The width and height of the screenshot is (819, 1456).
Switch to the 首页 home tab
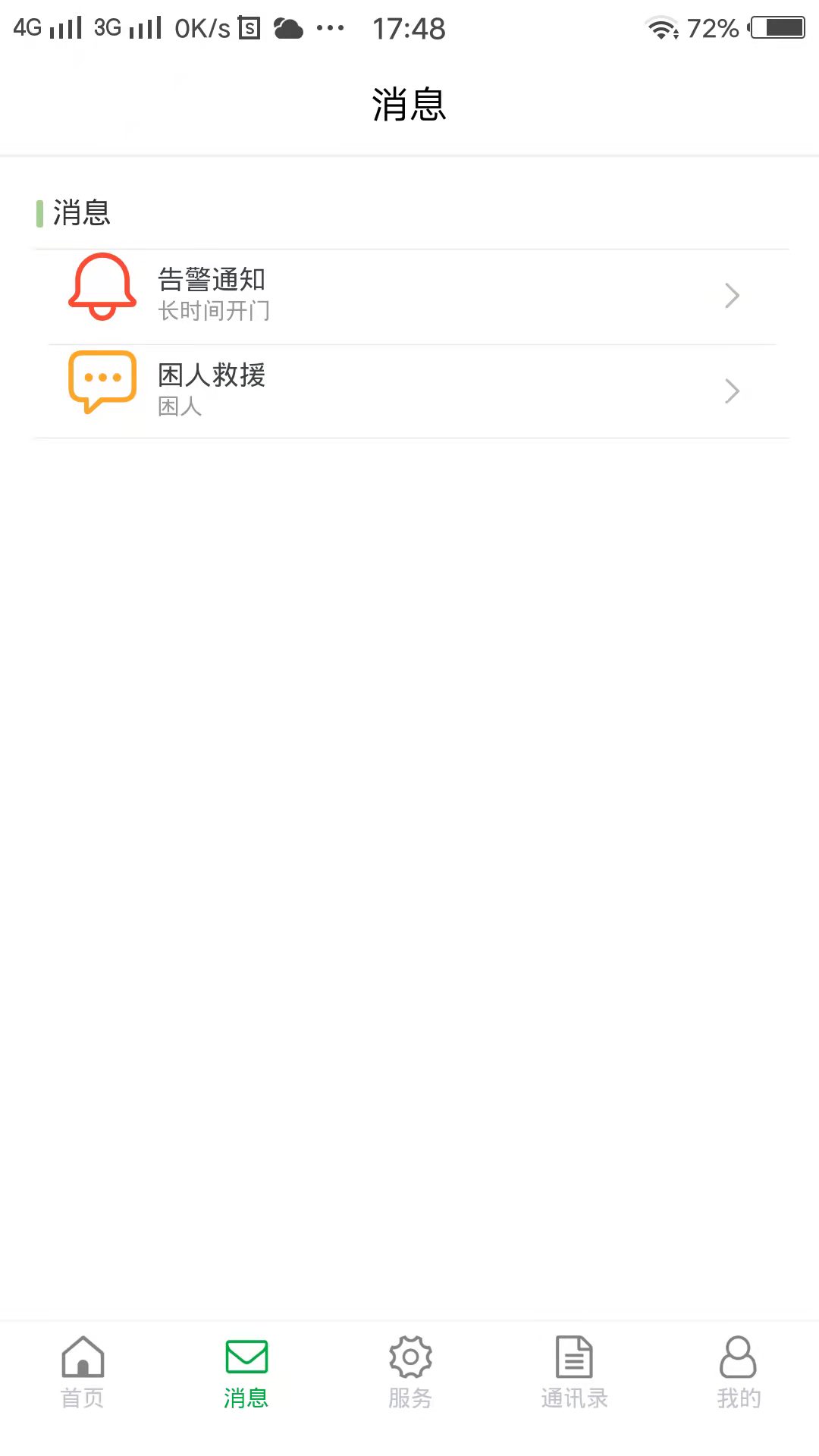click(x=82, y=1373)
